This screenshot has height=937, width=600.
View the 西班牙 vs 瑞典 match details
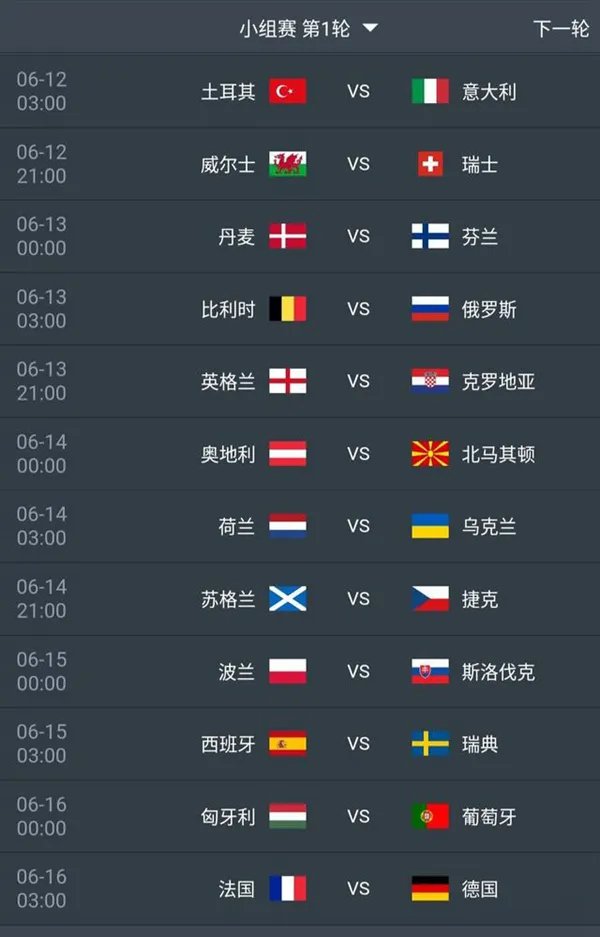coord(358,744)
